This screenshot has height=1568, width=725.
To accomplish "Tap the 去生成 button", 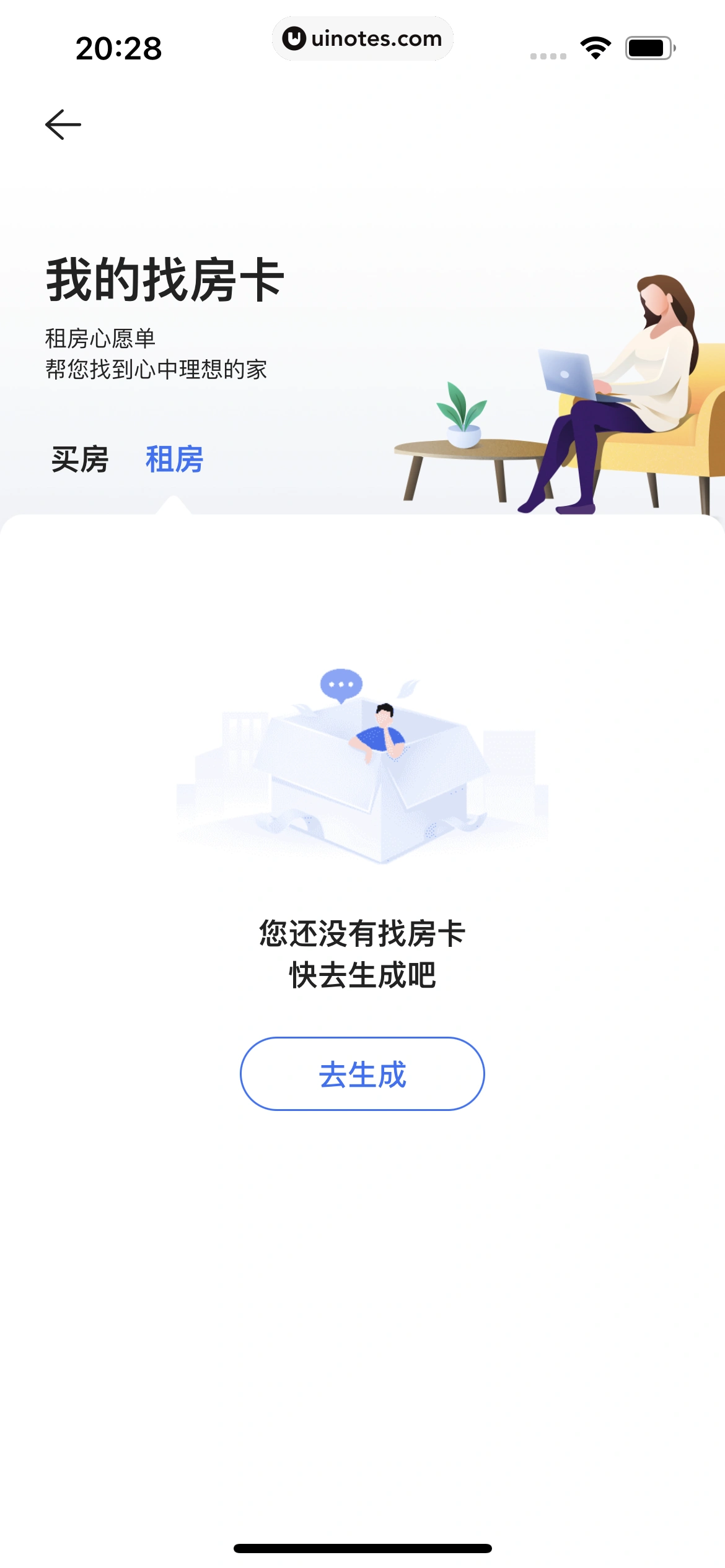I will click(x=362, y=1074).
